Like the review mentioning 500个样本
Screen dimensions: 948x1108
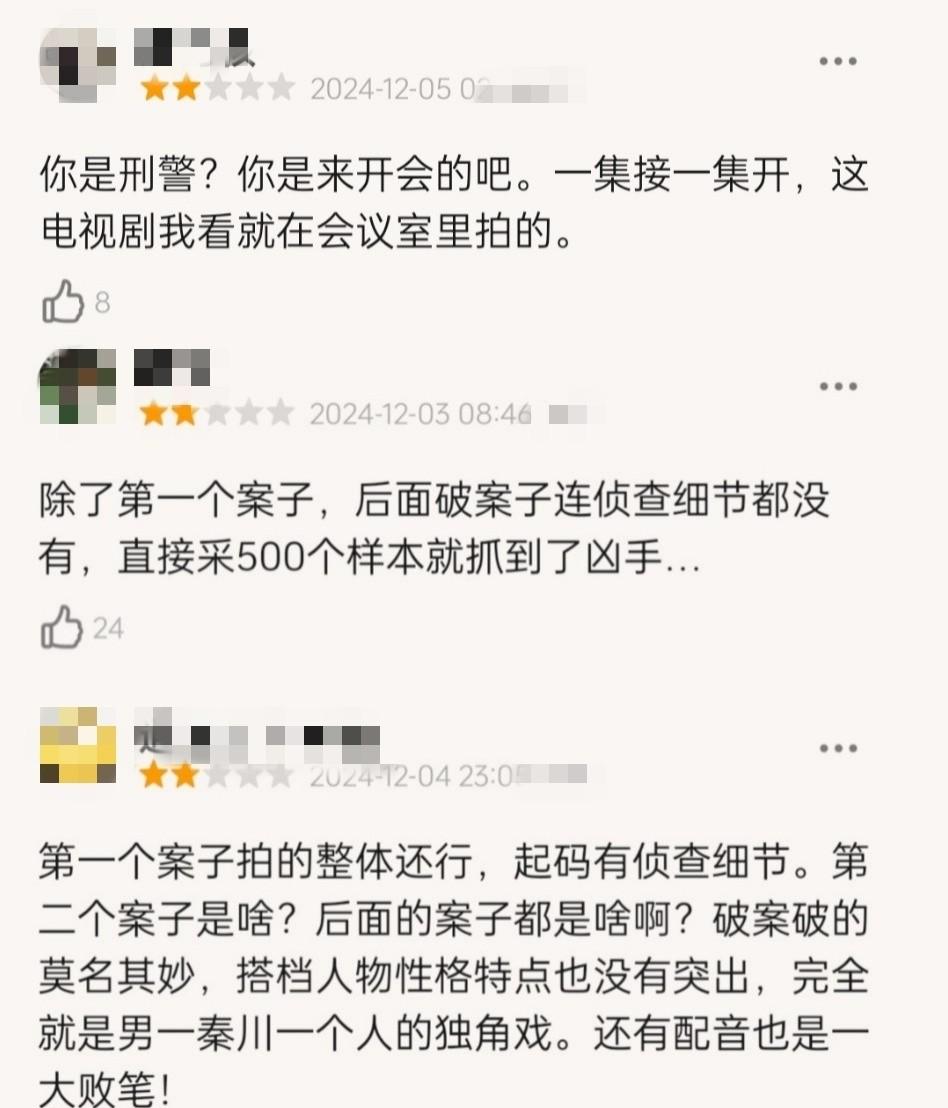click(x=62, y=627)
